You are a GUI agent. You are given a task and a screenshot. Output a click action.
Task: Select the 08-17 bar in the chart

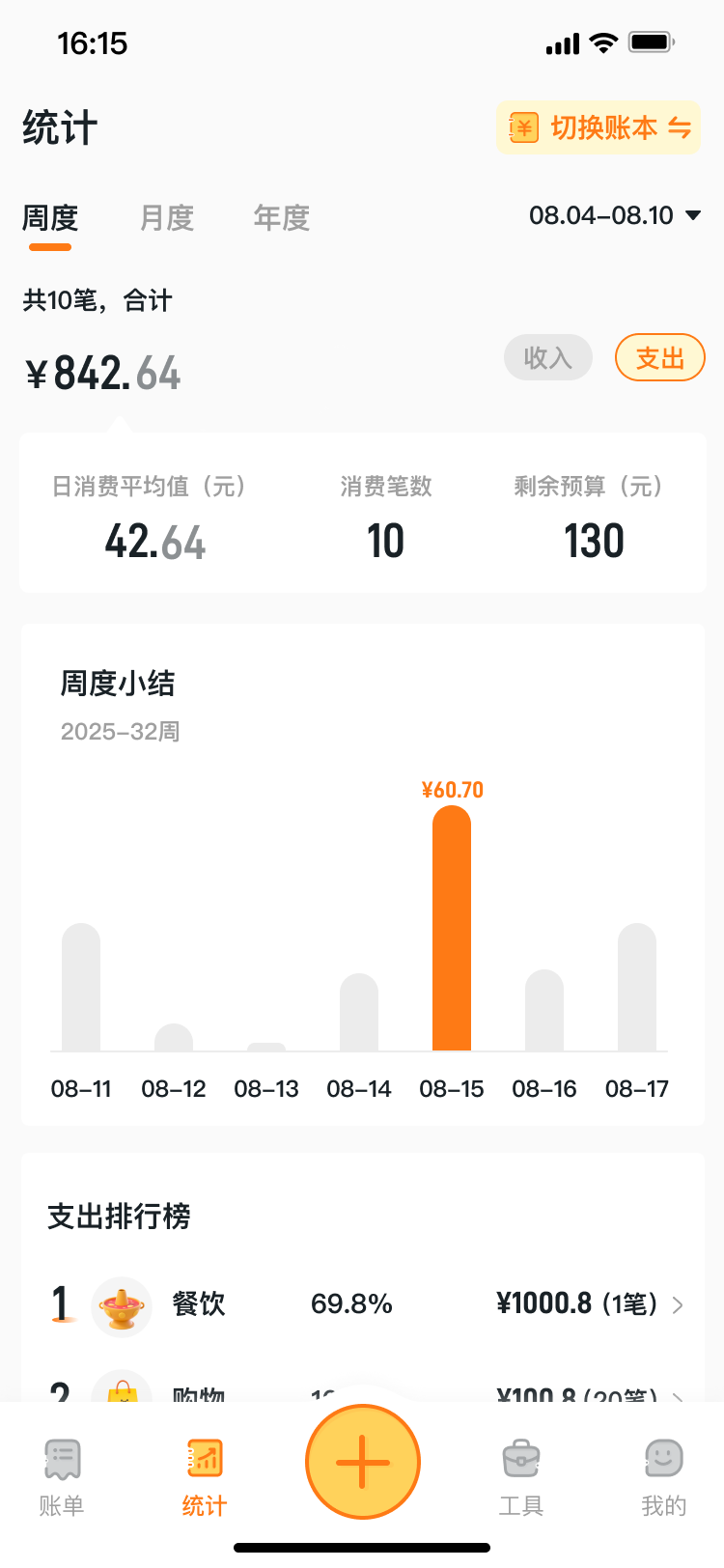tap(637, 988)
